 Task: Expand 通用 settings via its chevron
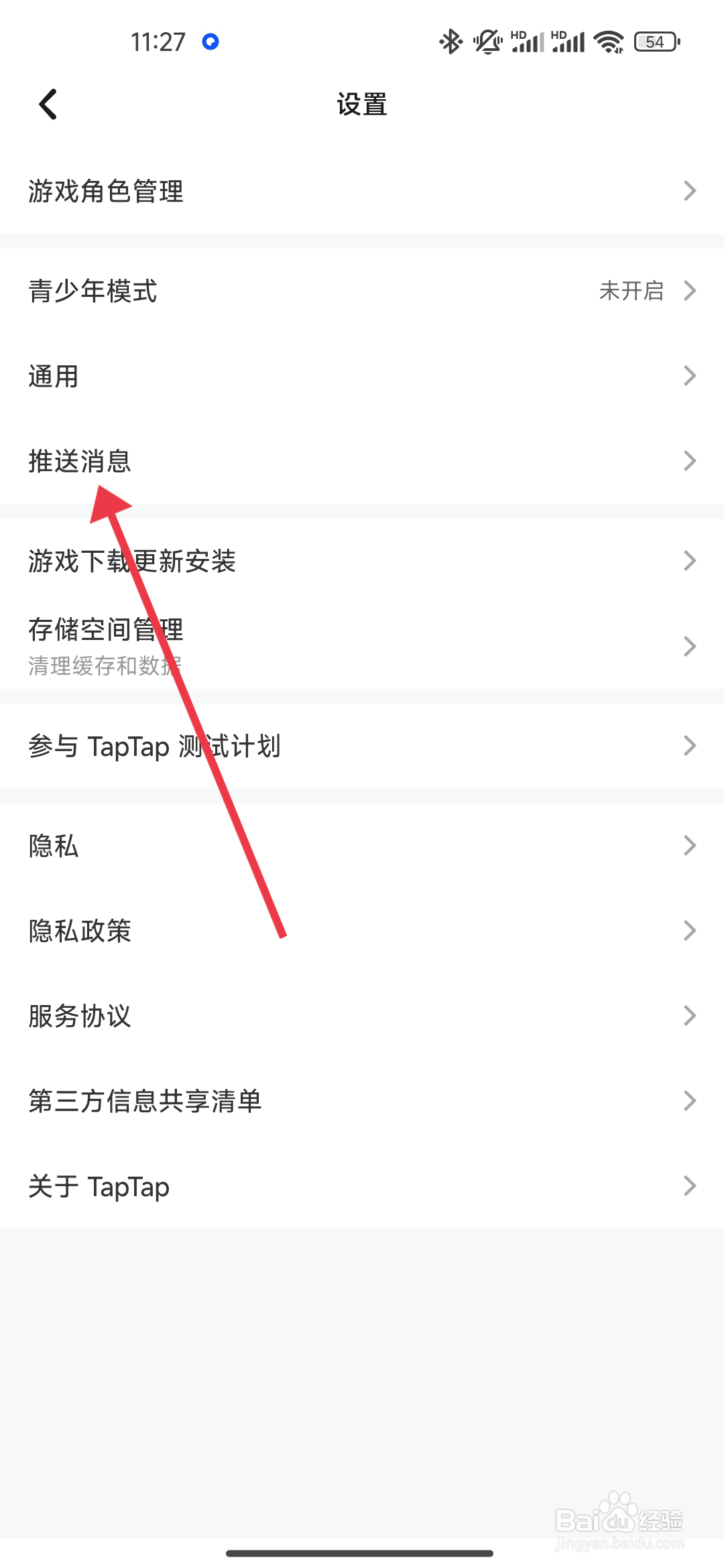pos(690,375)
